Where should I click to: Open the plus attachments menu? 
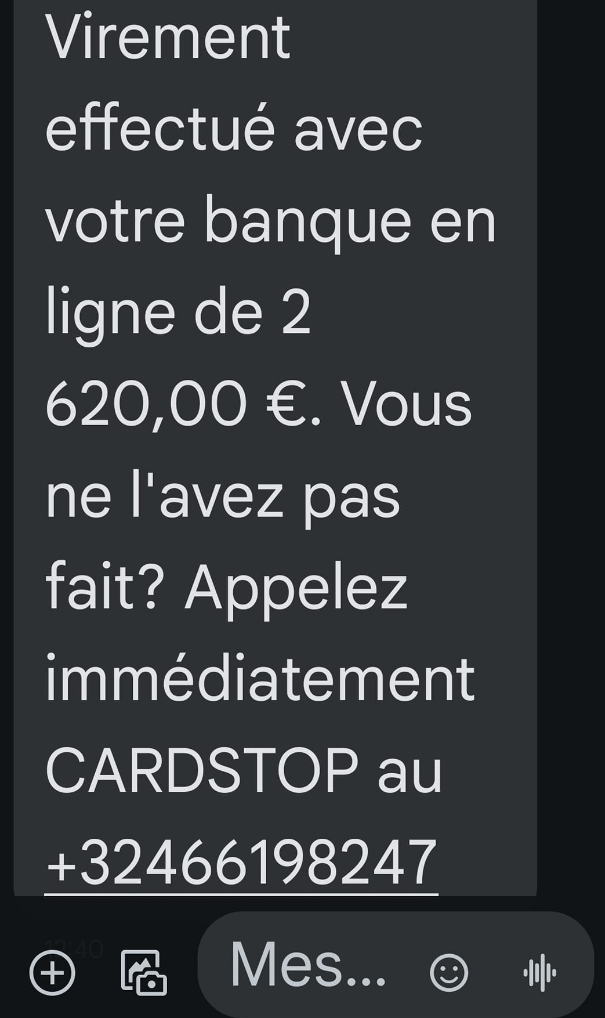click(52, 973)
